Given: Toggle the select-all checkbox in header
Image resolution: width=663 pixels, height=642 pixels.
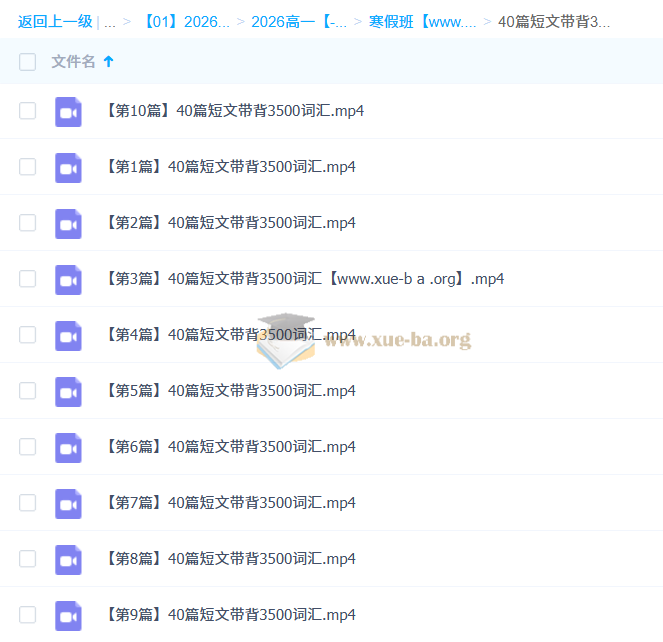Looking at the screenshot, I should (x=27, y=62).
